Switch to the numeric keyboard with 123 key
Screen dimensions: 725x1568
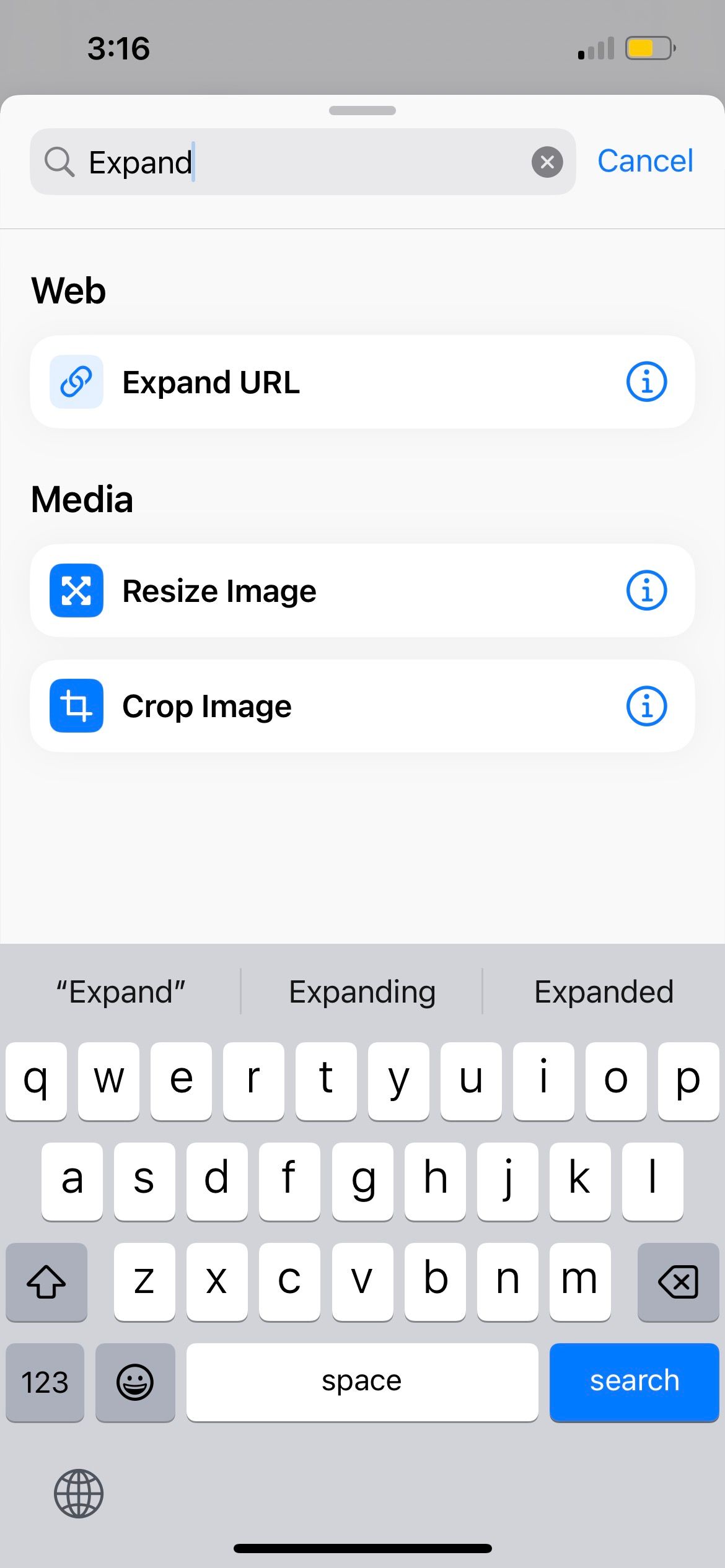(x=45, y=1382)
